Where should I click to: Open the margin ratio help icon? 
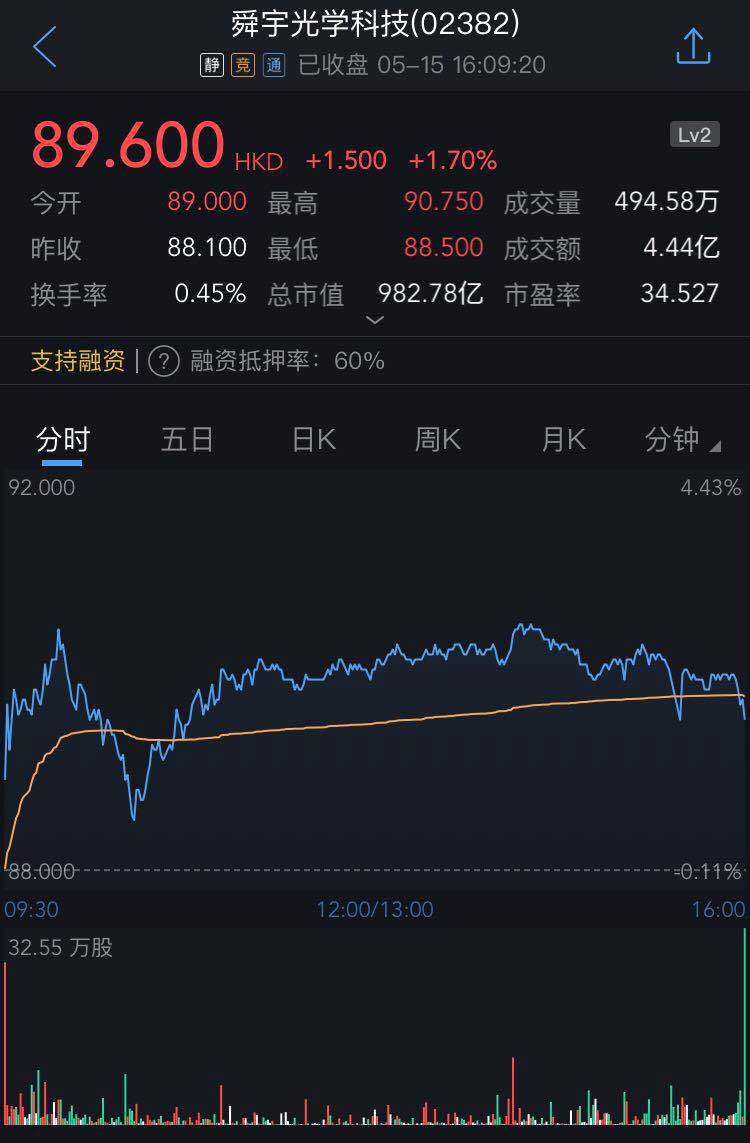point(164,361)
